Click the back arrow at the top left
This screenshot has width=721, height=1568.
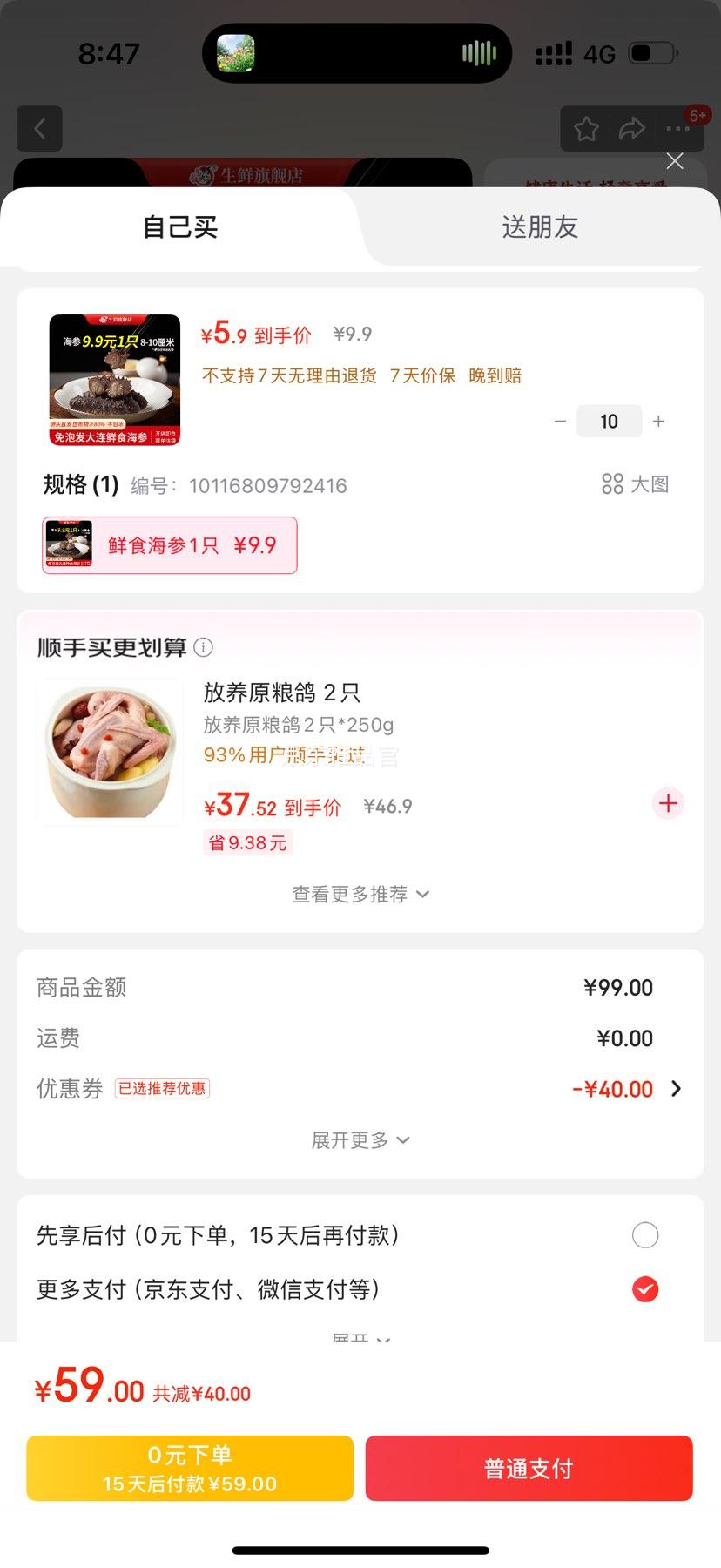click(39, 128)
